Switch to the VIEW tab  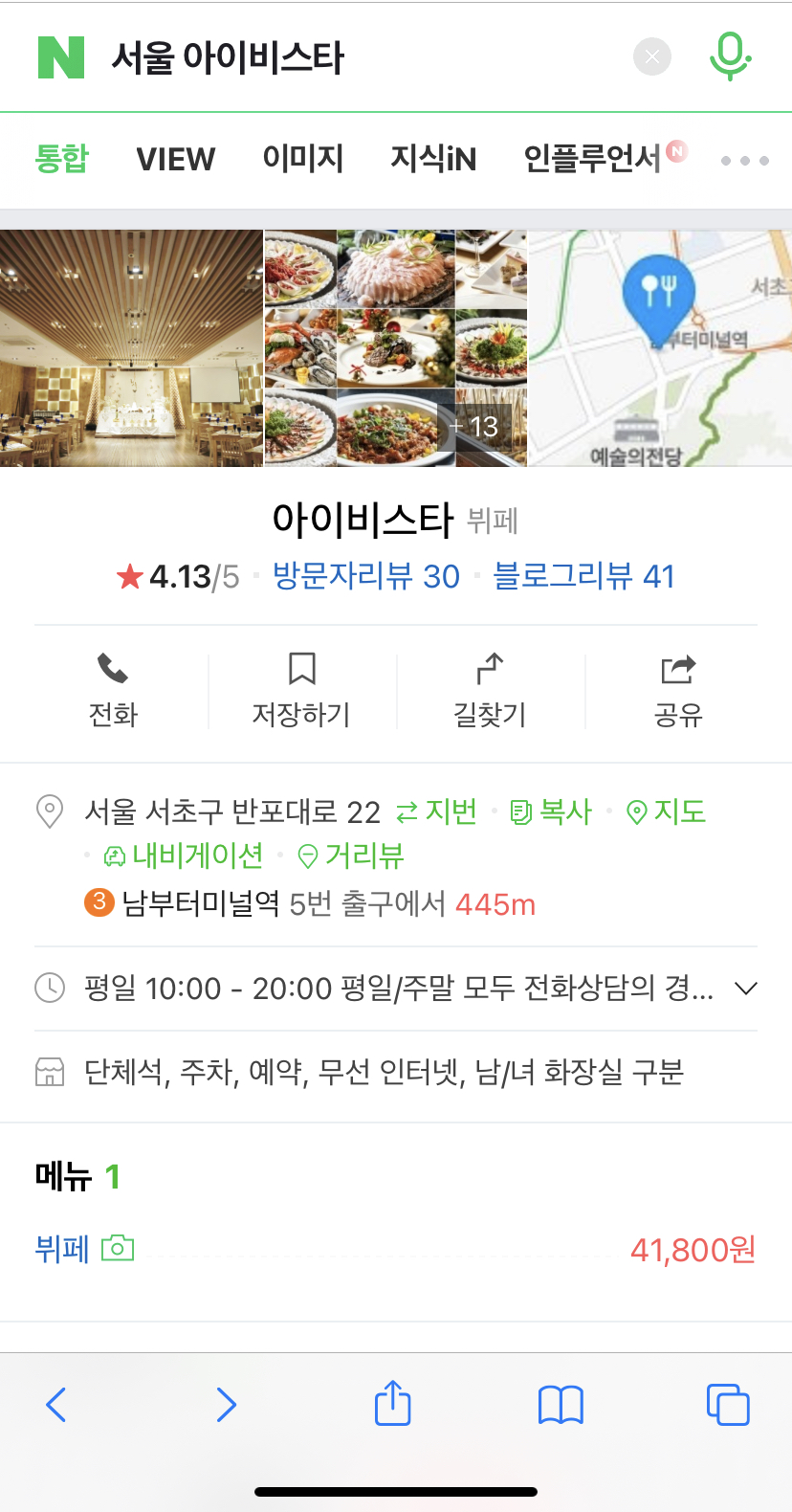point(176,159)
